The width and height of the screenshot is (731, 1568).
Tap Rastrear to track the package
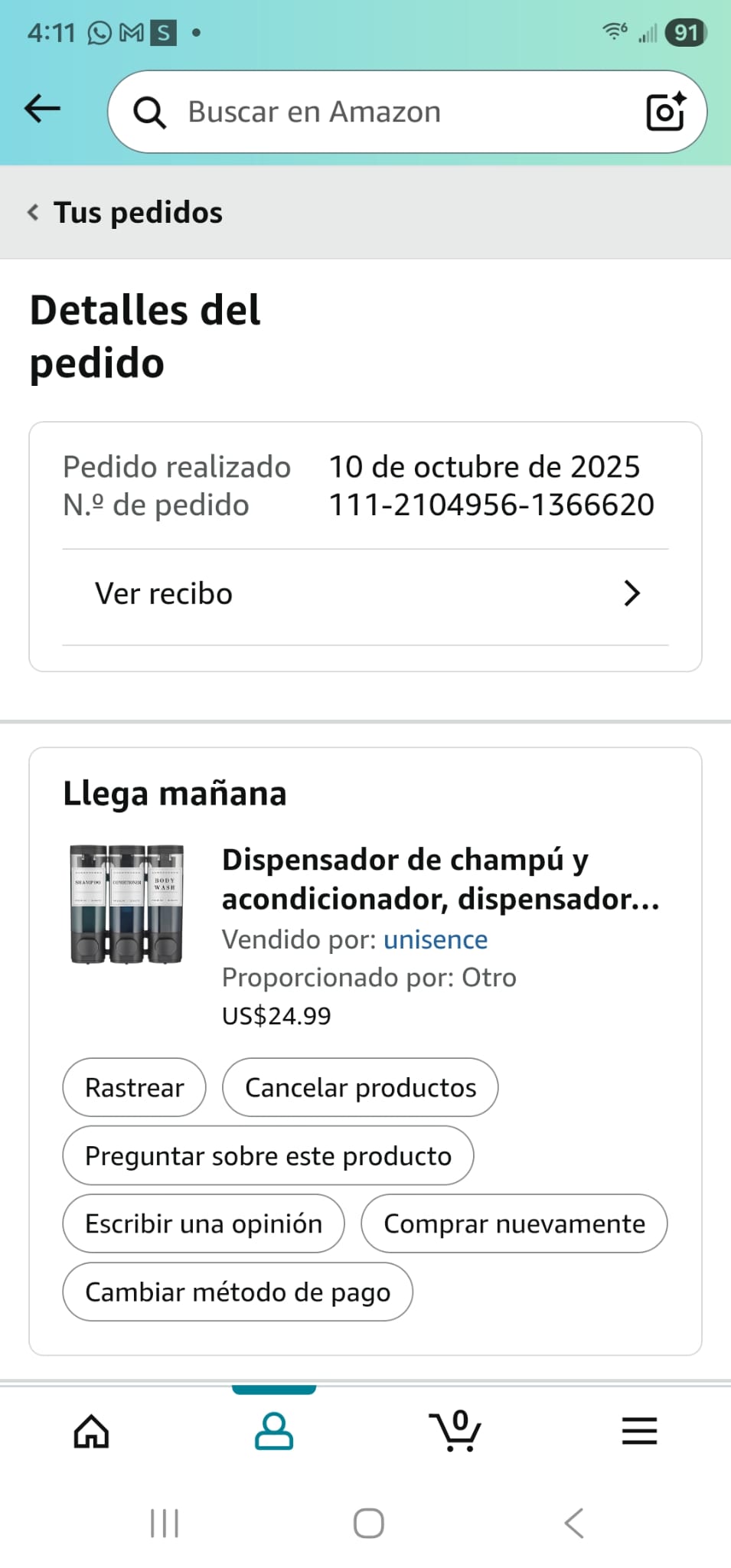[134, 1087]
